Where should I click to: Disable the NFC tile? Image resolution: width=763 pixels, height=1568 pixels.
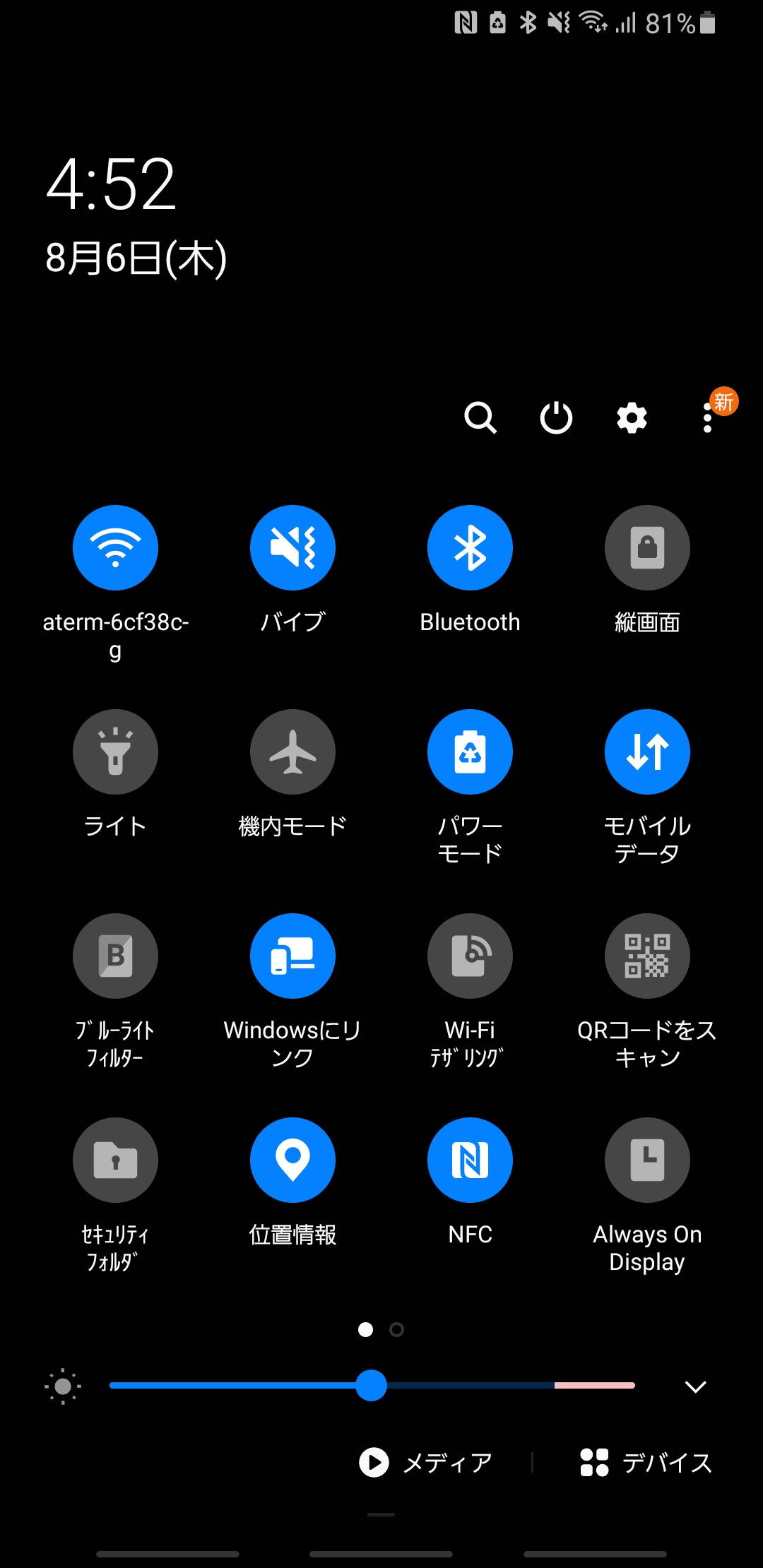coord(470,1160)
